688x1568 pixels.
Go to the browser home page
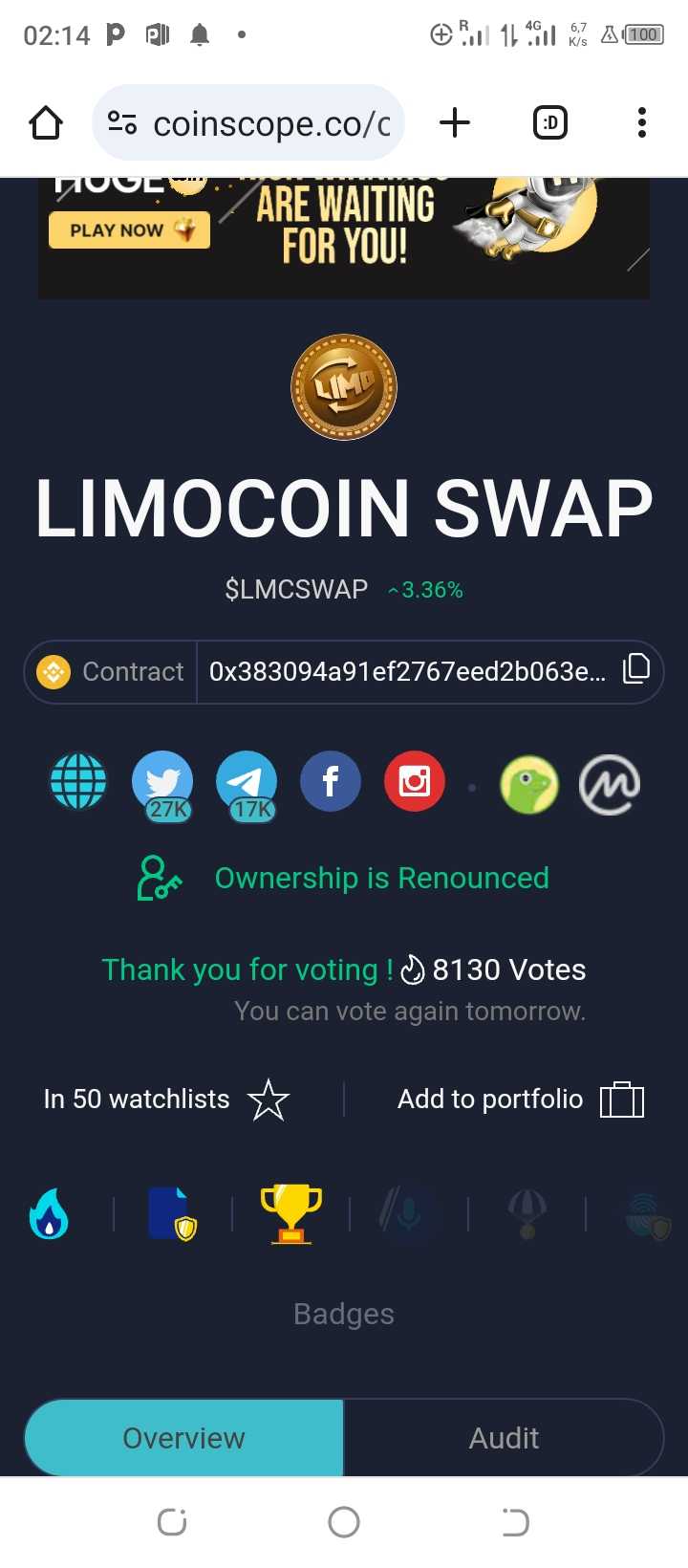coord(46,122)
